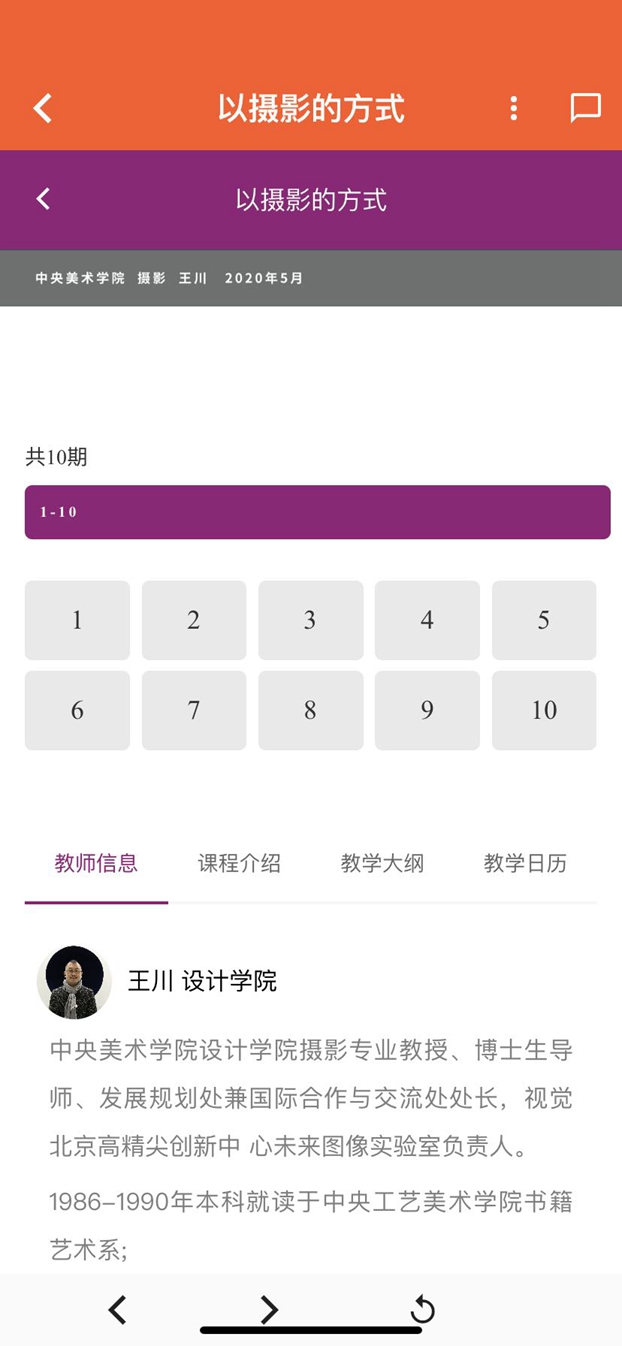Image resolution: width=622 pixels, height=1346 pixels.
Task: Open episode 2
Action: (194, 620)
